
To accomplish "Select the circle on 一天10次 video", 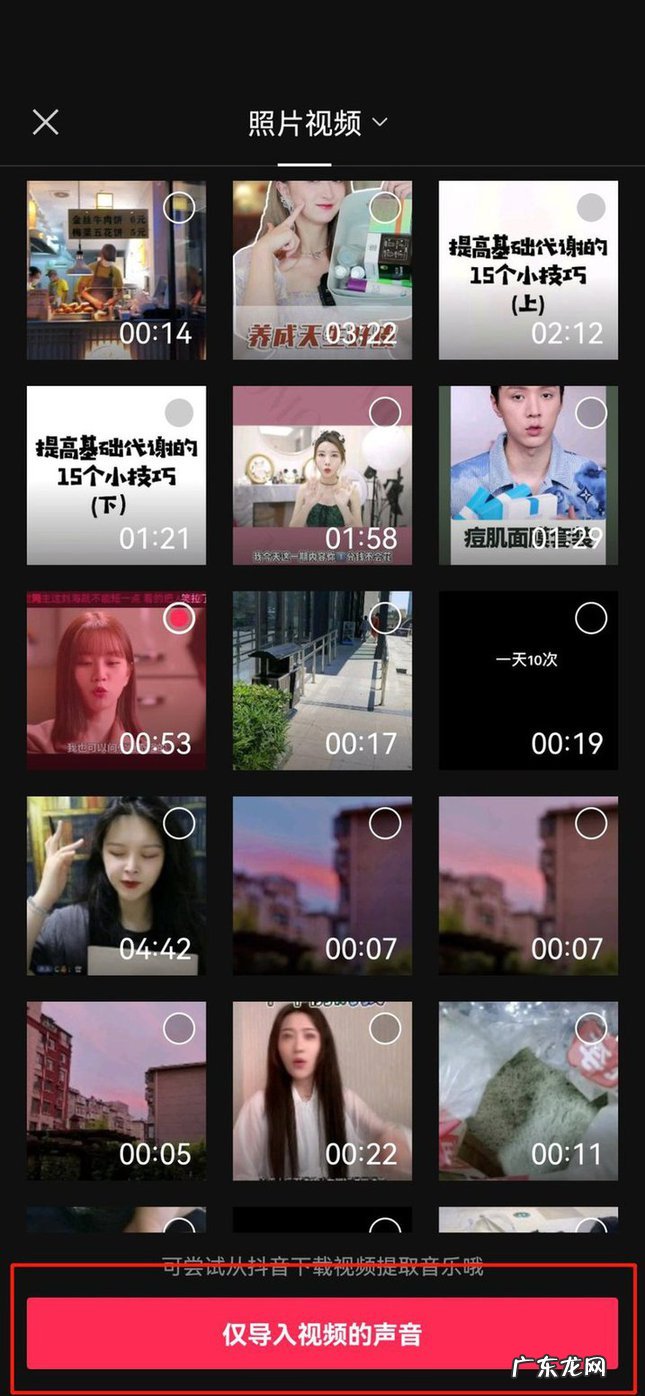I will [x=591, y=618].
